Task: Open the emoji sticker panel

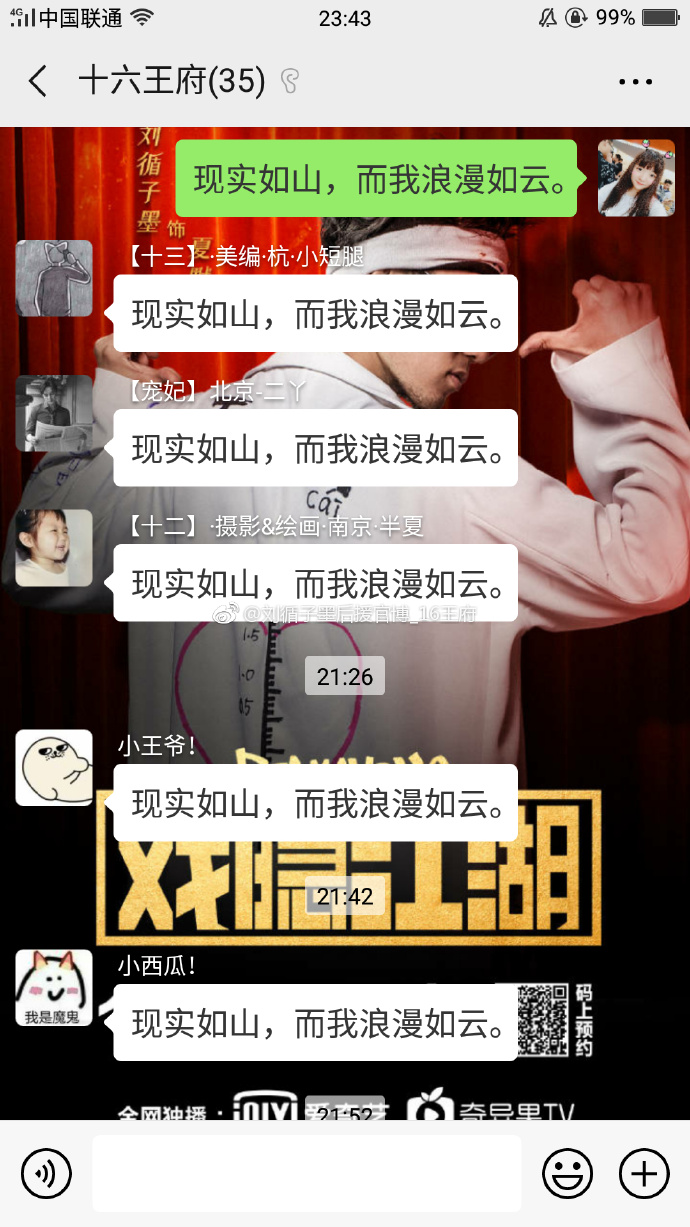Action: (567, 1173)
